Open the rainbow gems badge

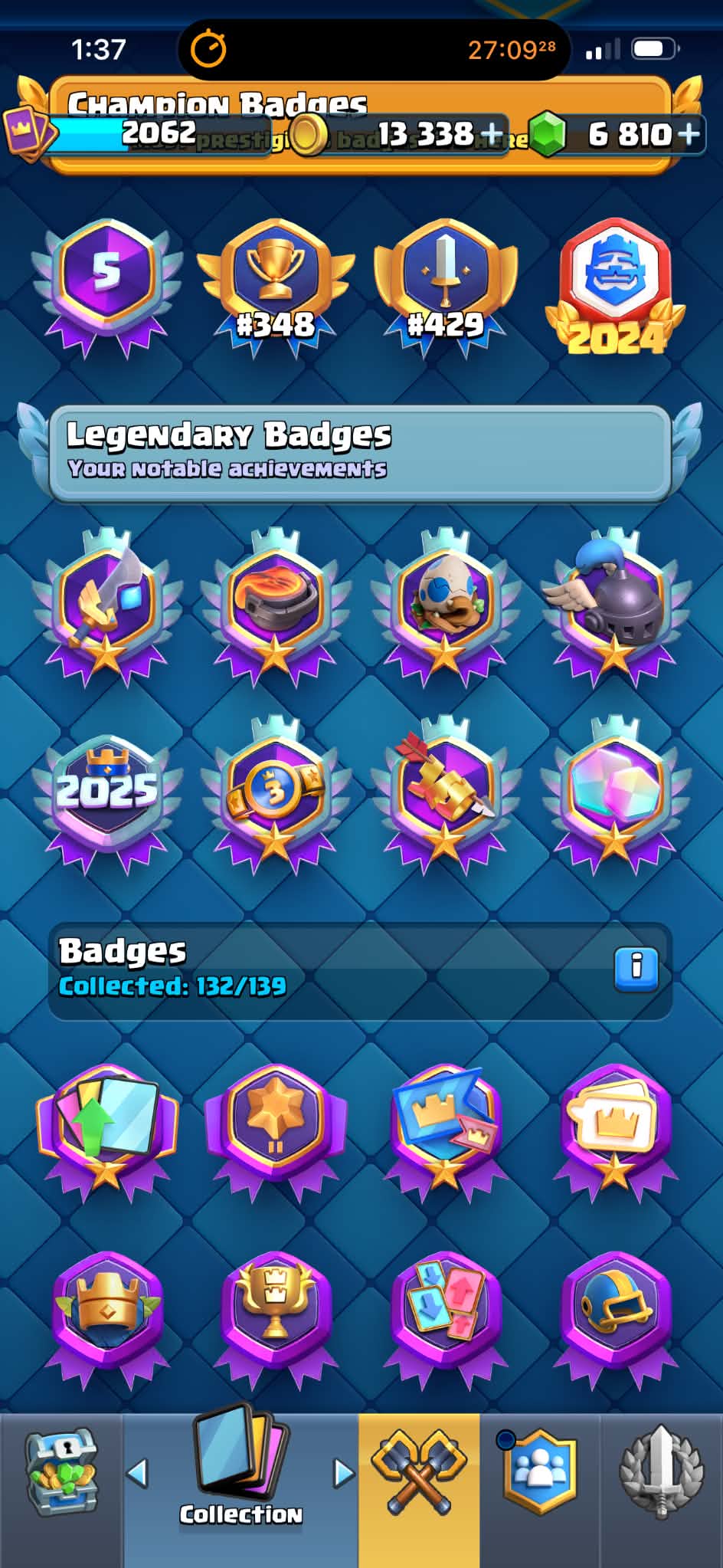(616, 793)
